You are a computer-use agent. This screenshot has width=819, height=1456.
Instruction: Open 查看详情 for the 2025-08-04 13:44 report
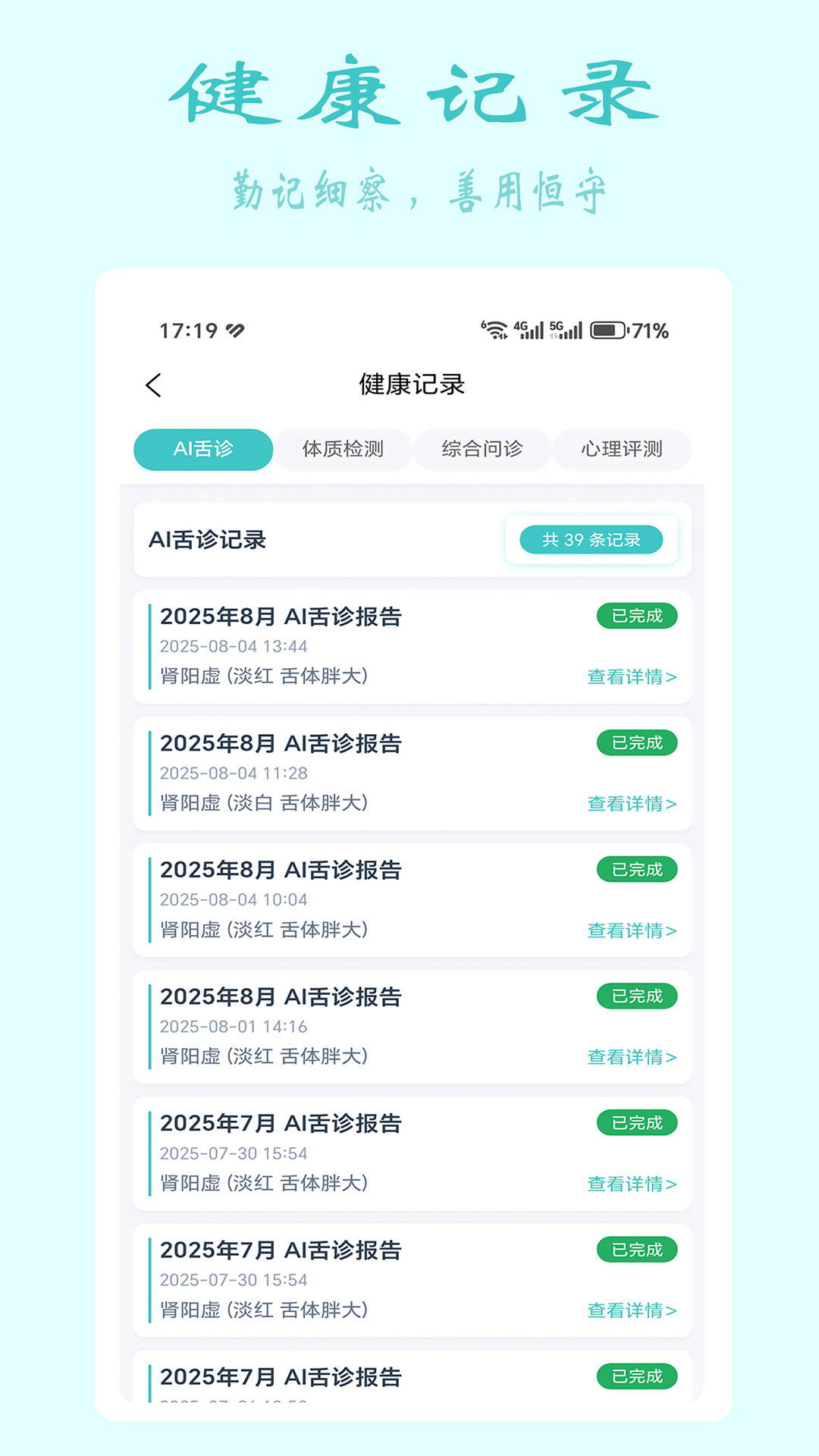point(632,677)
